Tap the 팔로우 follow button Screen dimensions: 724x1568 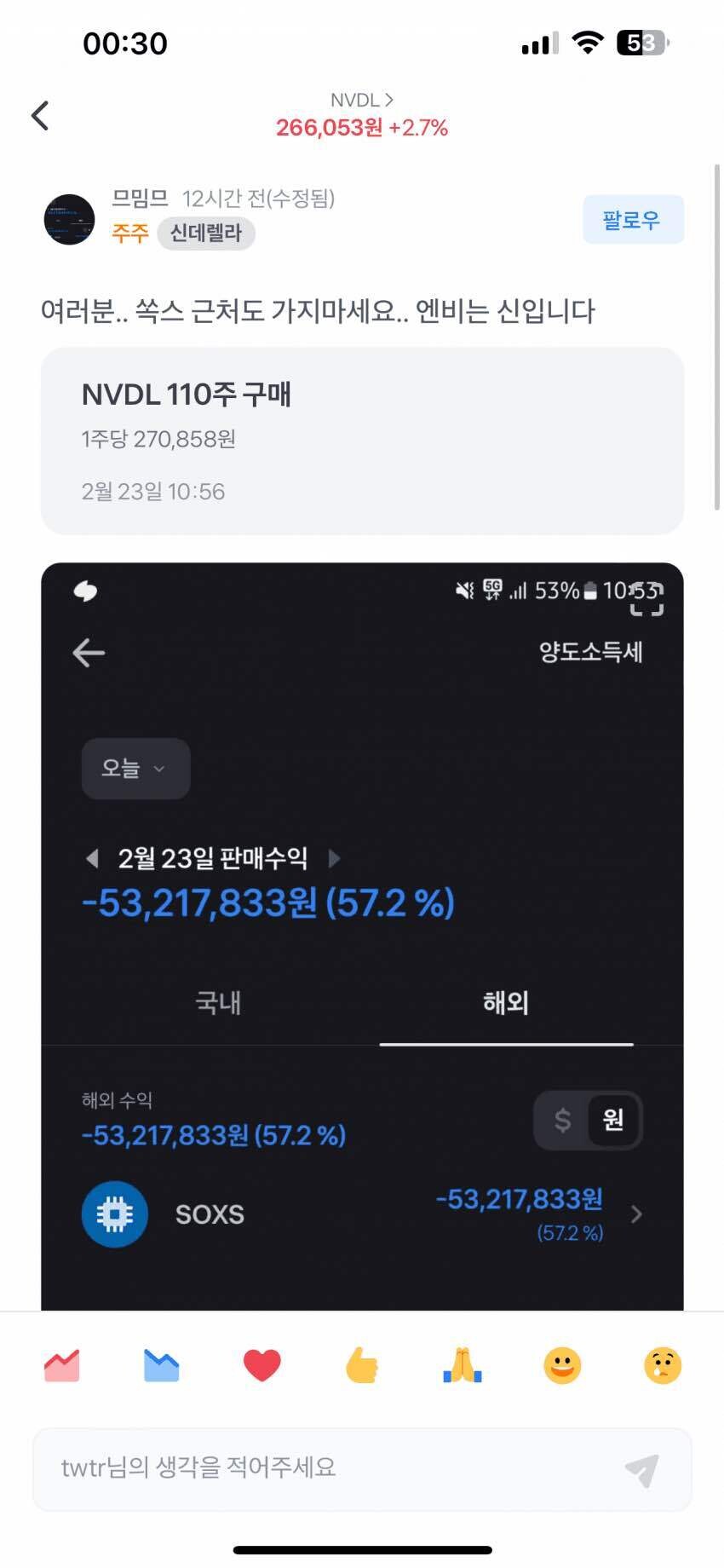tap(634, 219)
